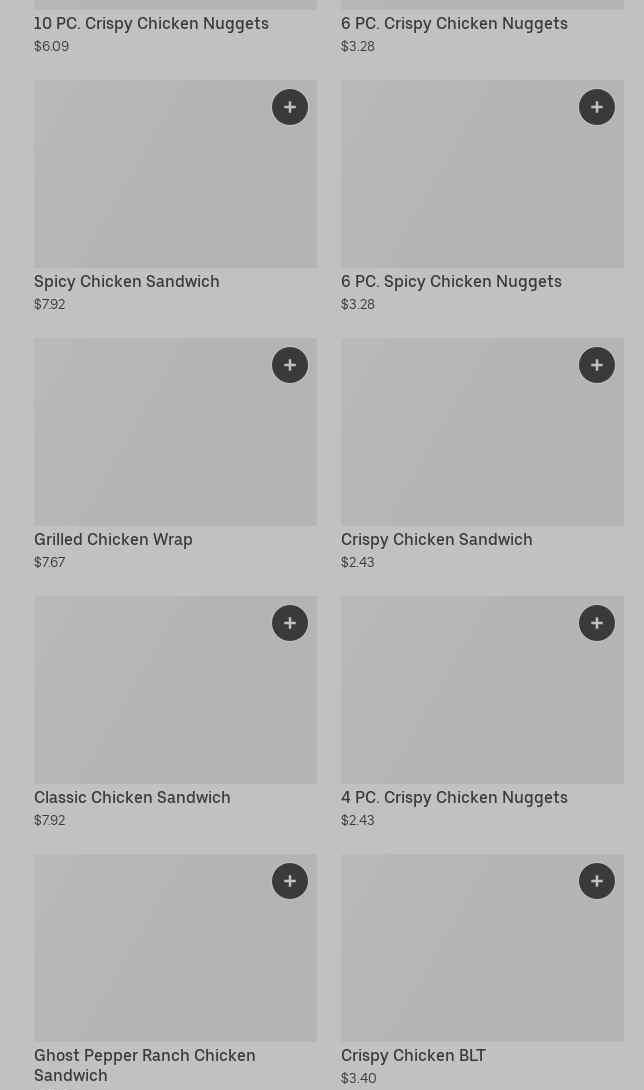Add 6 PC. Spicy Chicken Nuggets
This screenshot has width=644, height=1090.
click(597, 107)
